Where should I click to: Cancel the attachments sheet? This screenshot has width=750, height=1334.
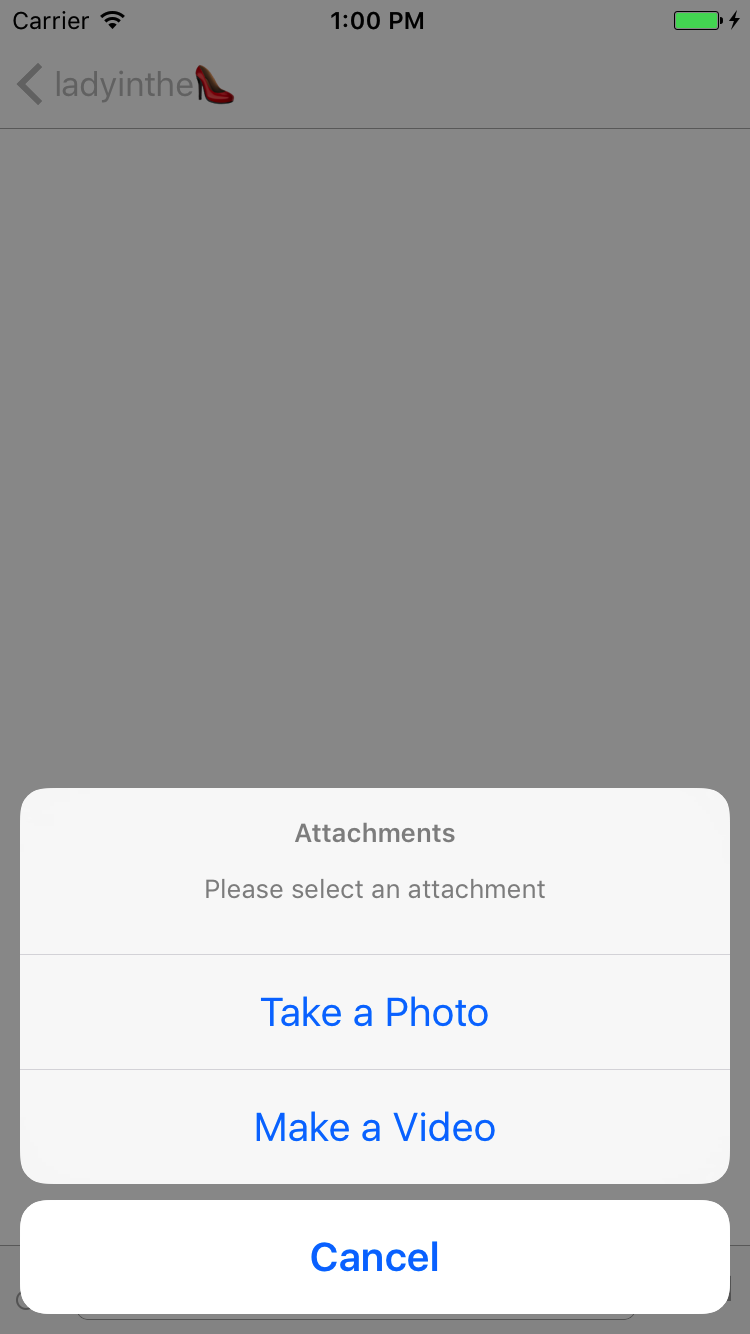click(x=375, y=1257)
